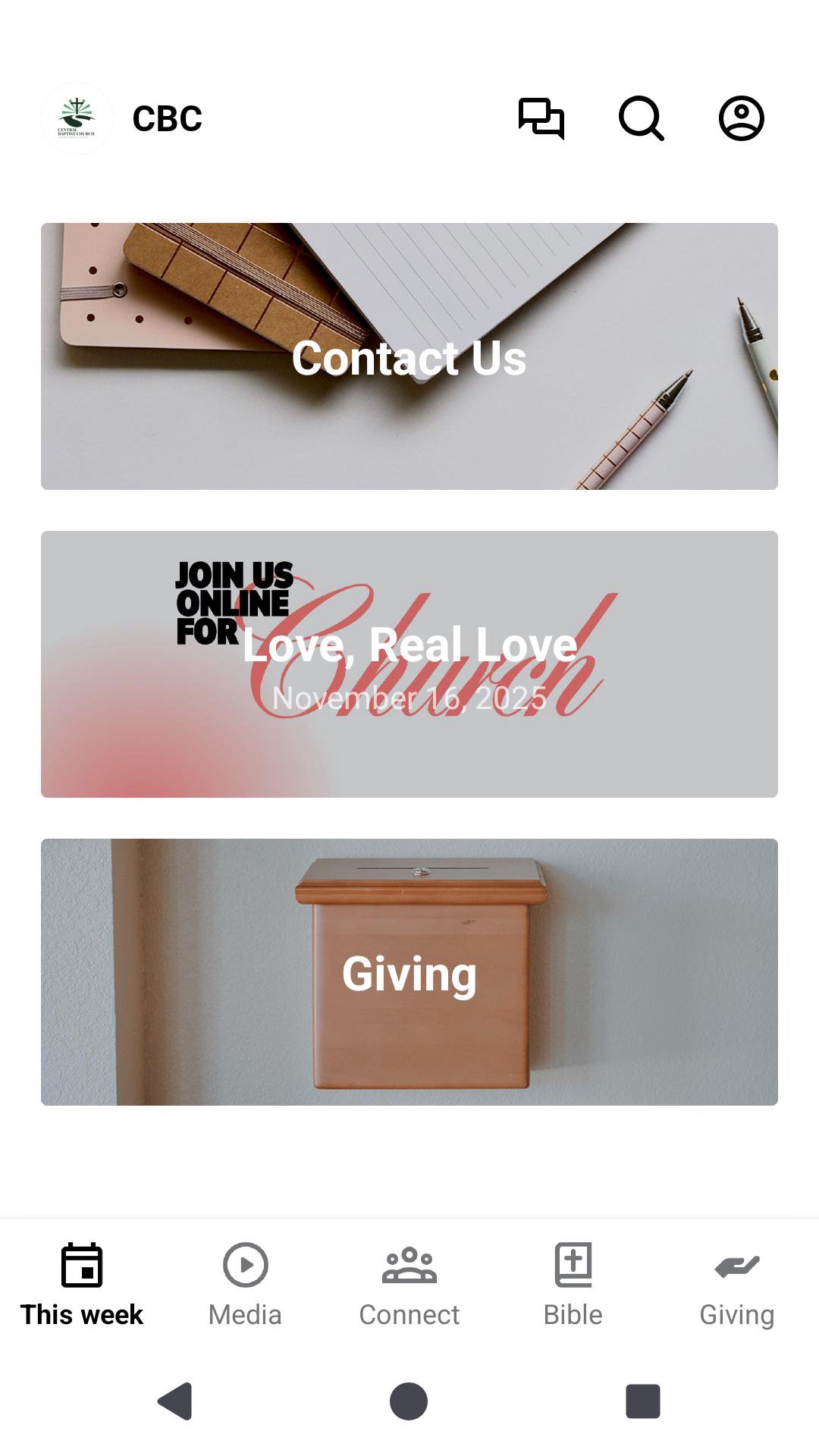Open the Giving card with the wooden box
Image resolution: width=819 pixels, height=1456 pixels.
[409, 972]
